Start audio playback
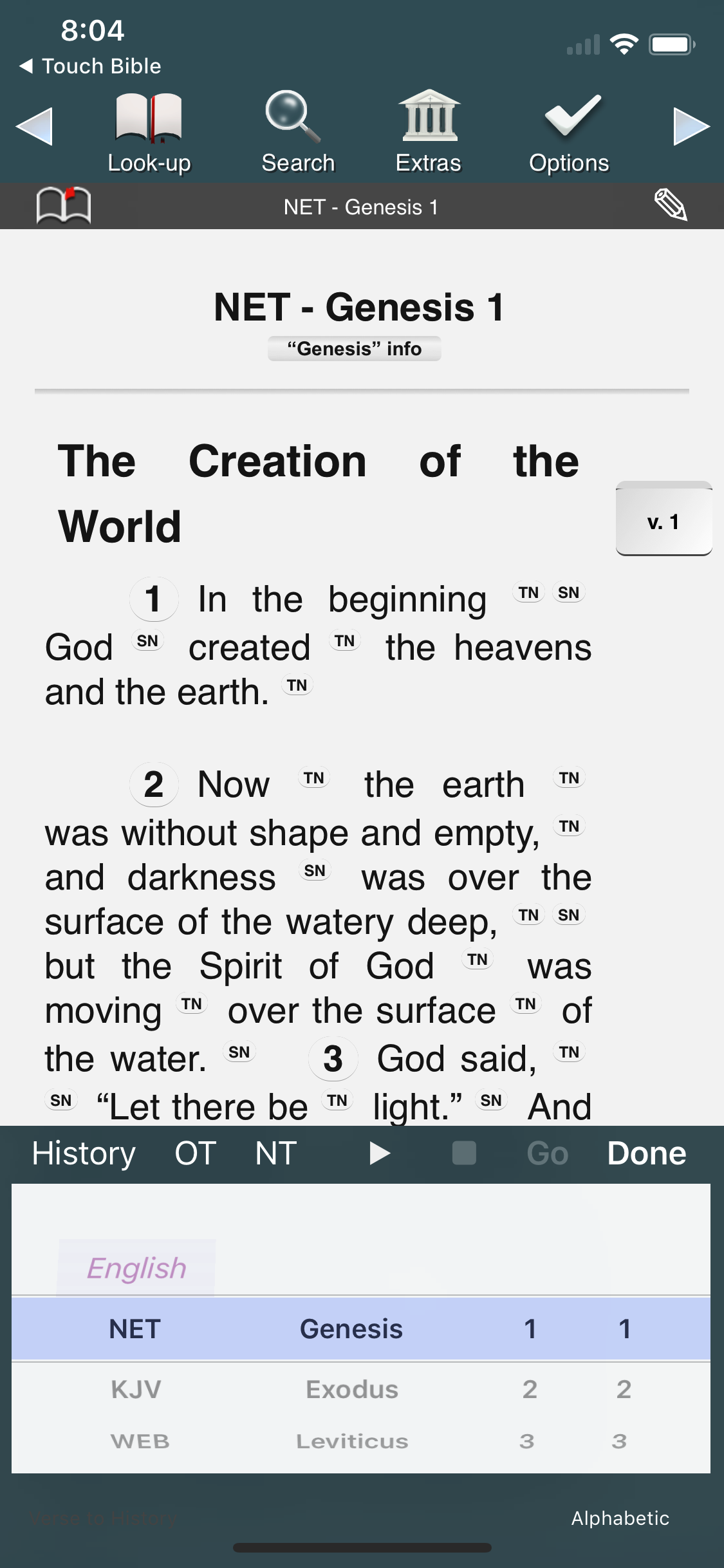The image size is (724, 1568). tap(380, 1153)
